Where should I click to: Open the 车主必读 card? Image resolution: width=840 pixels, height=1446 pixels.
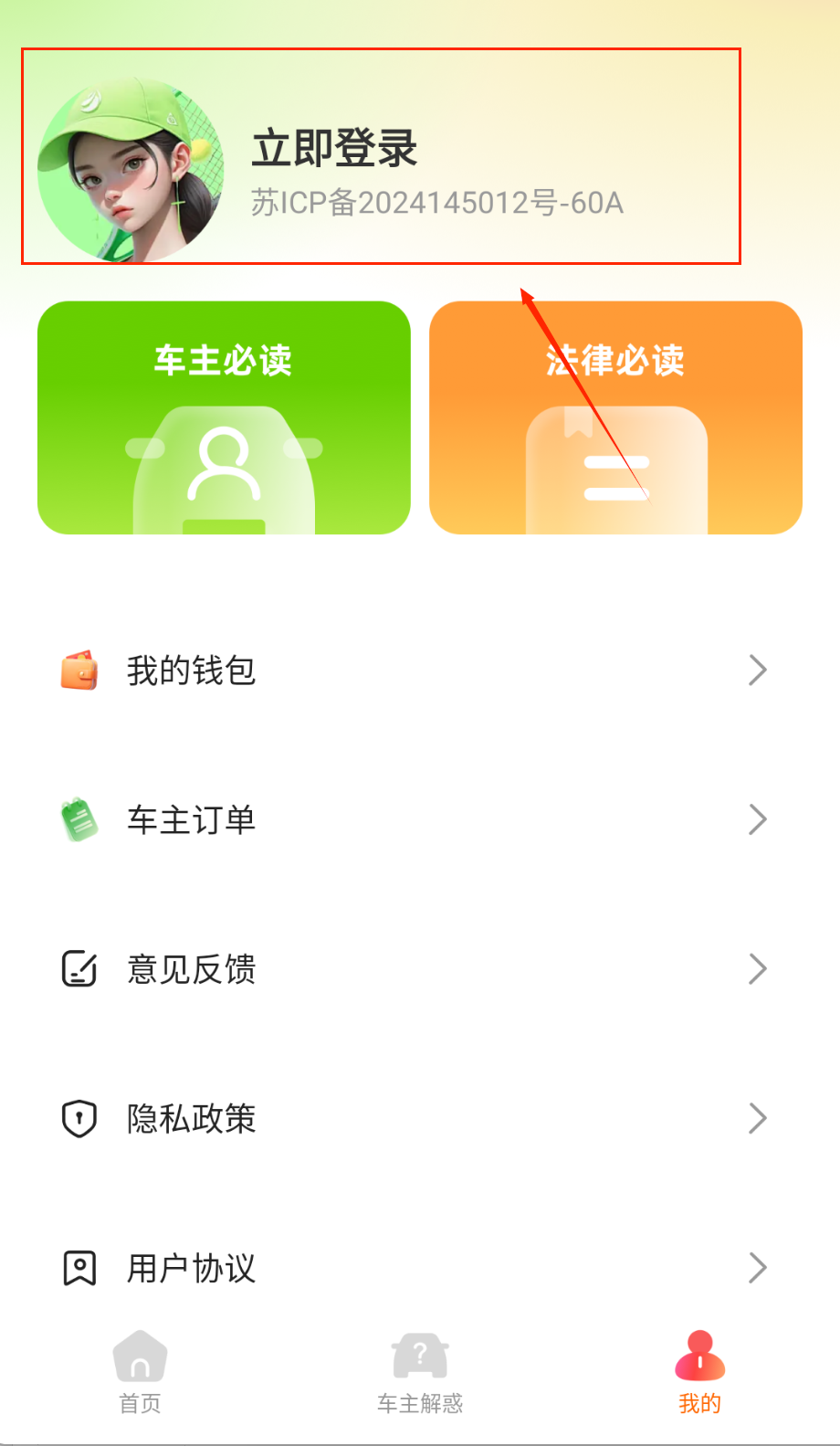(224, 417)
